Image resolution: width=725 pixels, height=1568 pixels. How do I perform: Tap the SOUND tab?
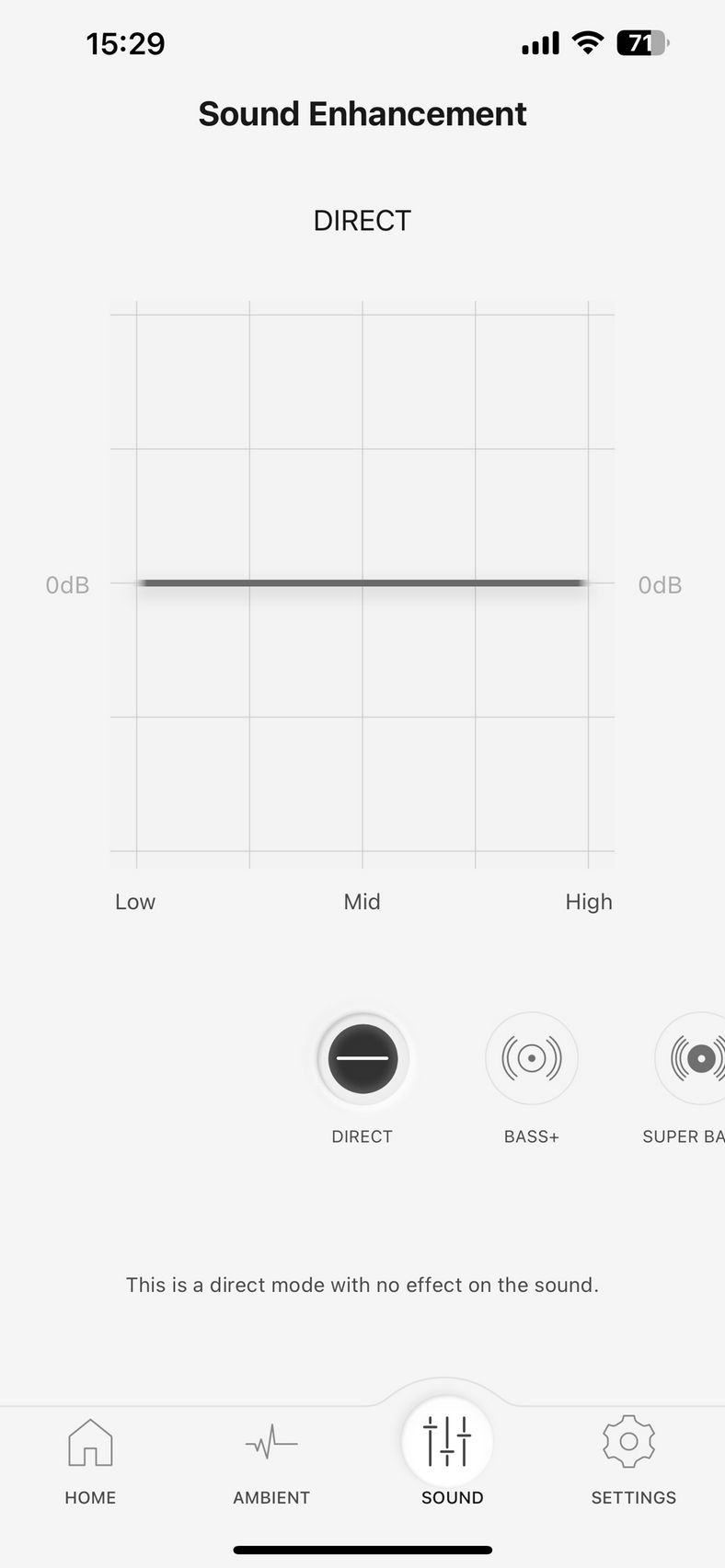tap(448, 1456)
